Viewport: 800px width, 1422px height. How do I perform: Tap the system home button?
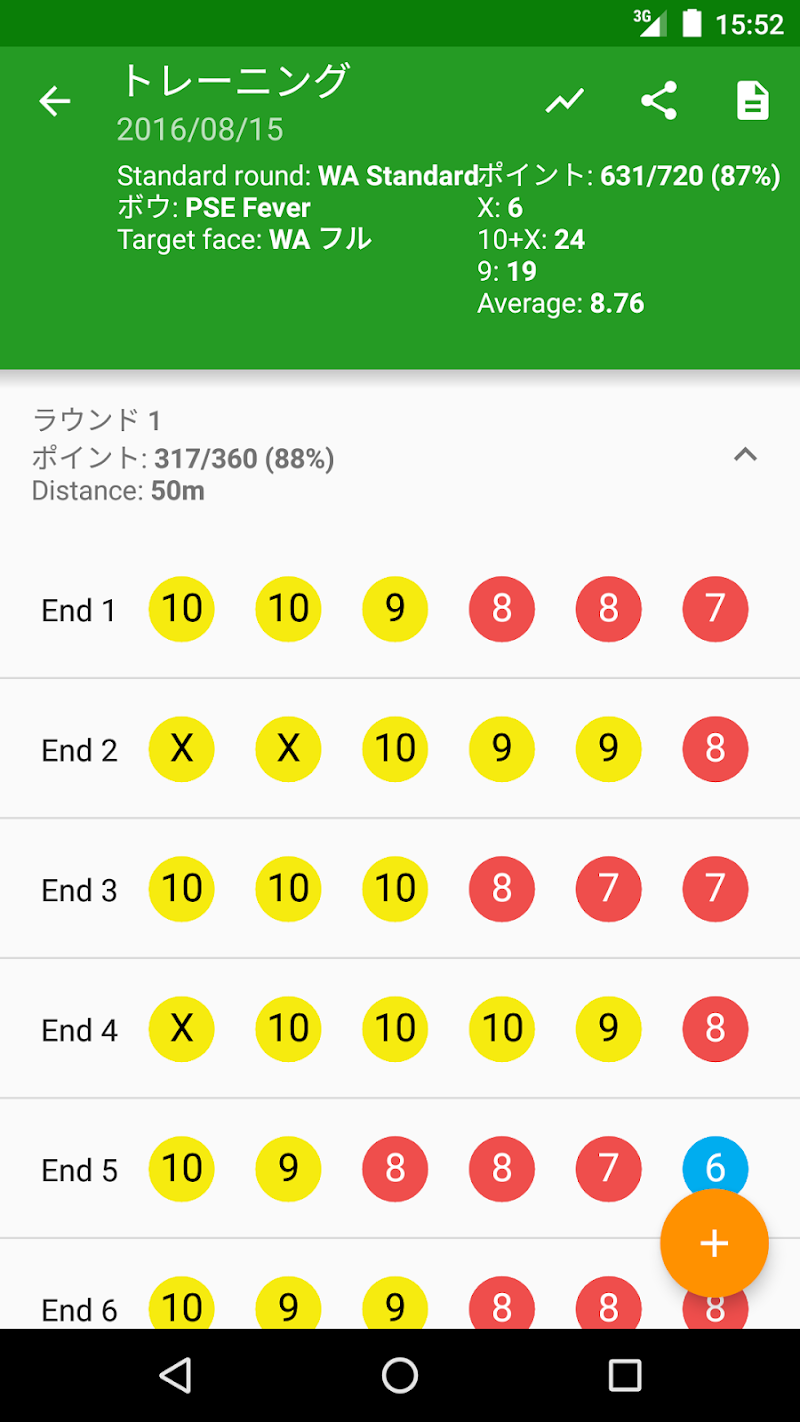coord(400,1376)
